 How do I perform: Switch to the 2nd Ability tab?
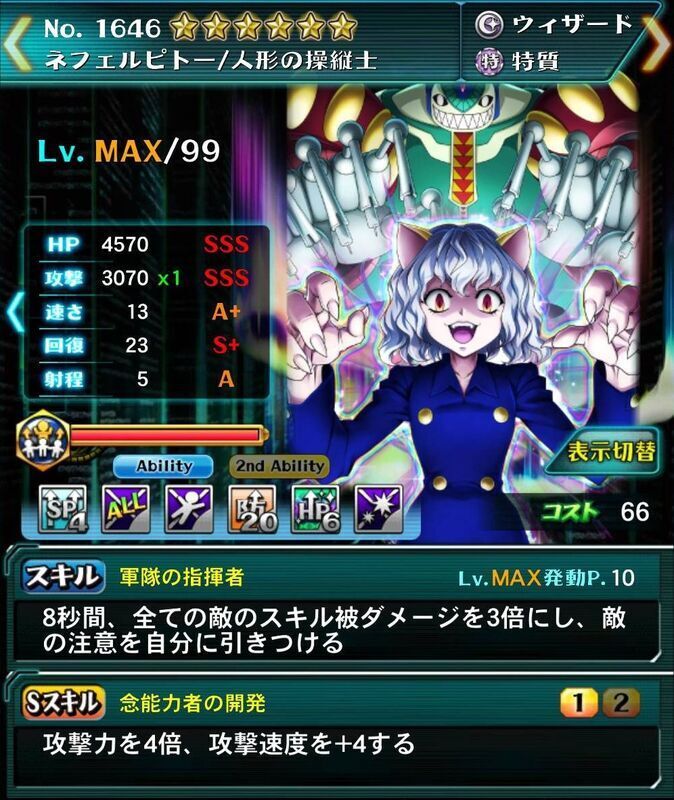(281, 466)
